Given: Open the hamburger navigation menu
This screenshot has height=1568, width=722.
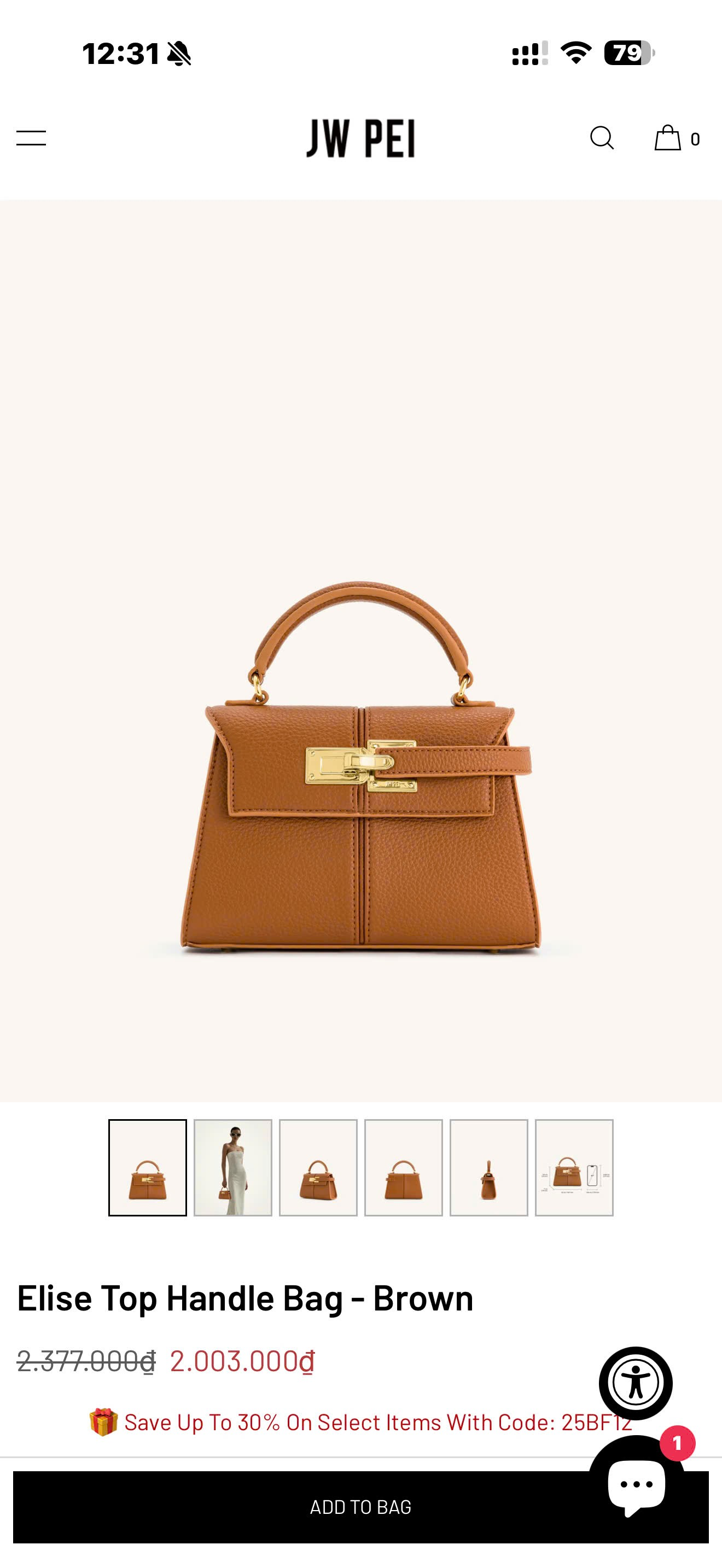Looking at the screenshot, I should point(31,138).
